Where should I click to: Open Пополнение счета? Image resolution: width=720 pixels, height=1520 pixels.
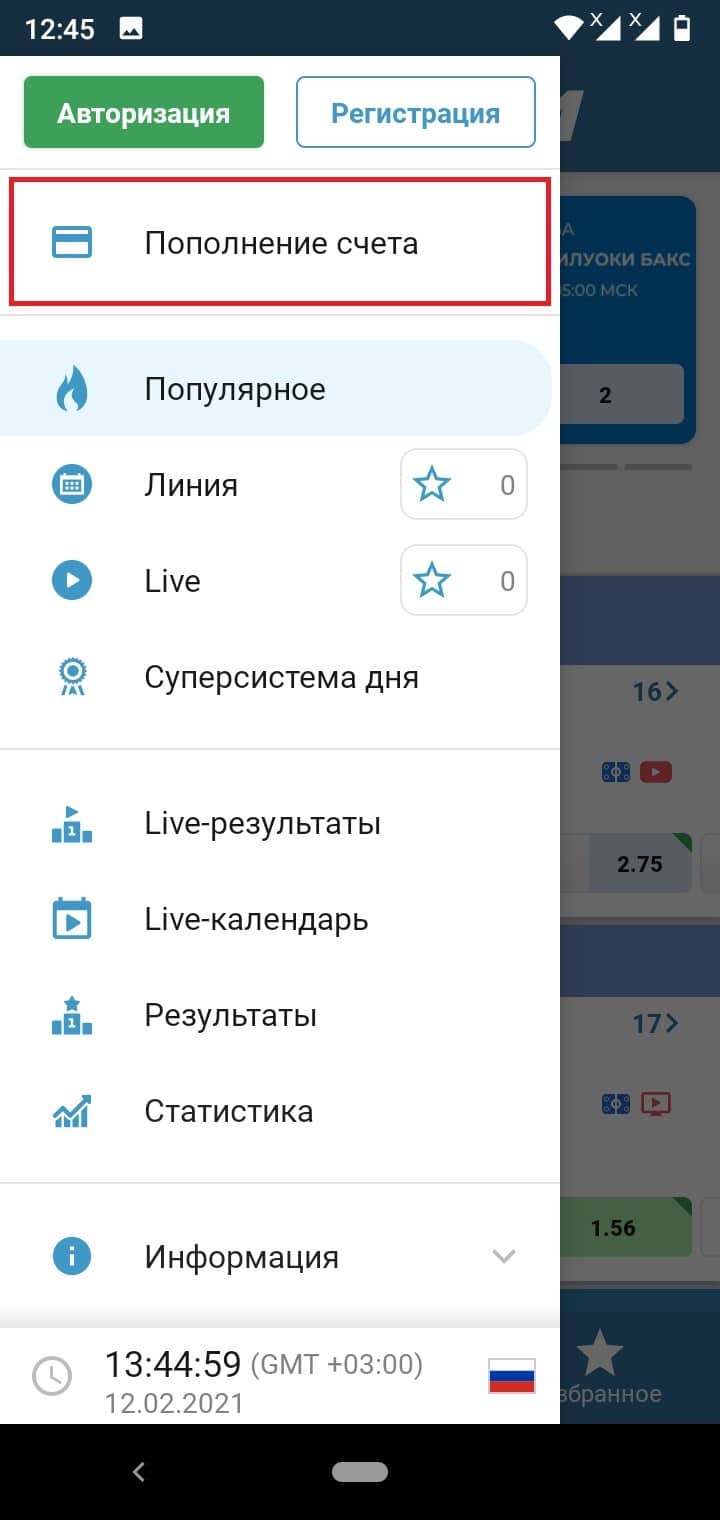(x=280, y=242)
